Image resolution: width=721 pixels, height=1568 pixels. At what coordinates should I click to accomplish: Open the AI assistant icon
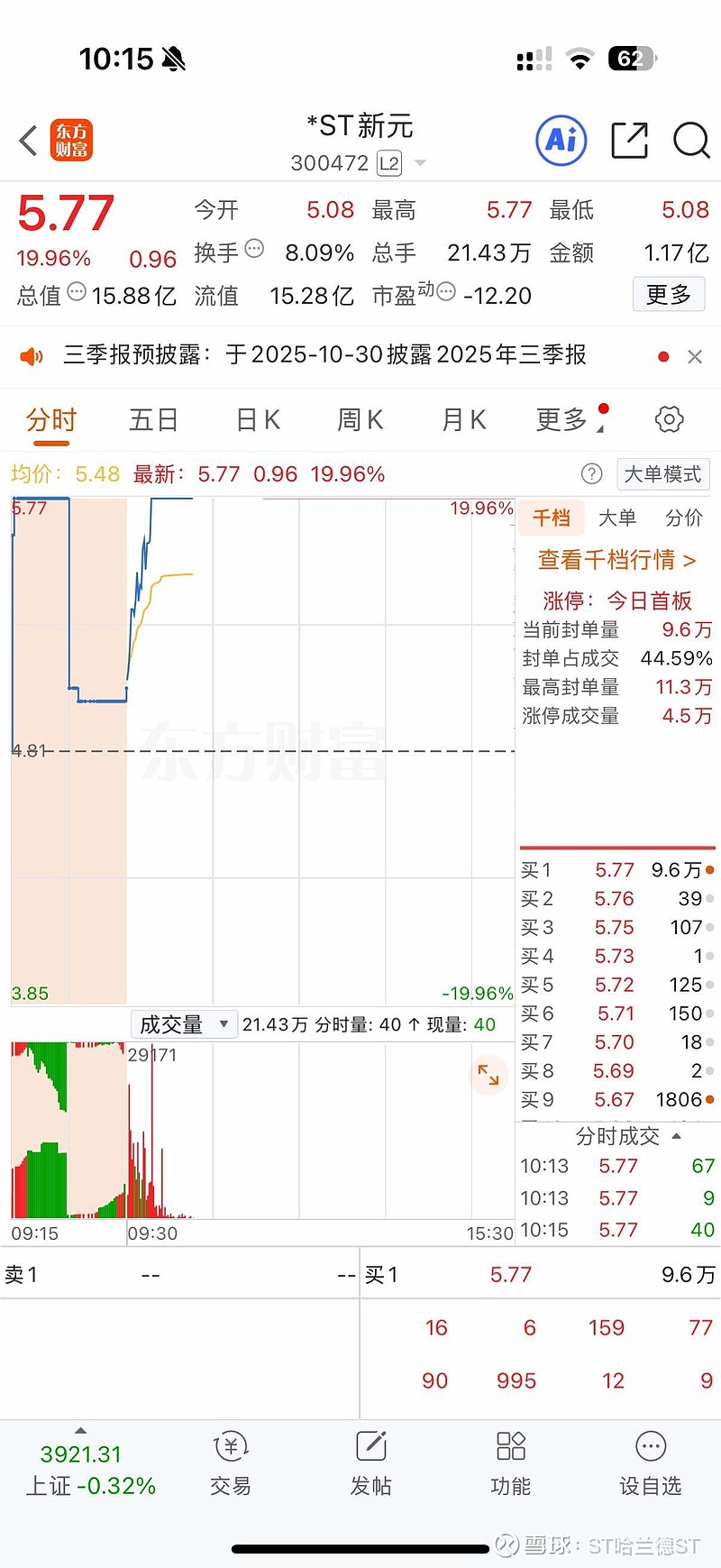point(561,141)
